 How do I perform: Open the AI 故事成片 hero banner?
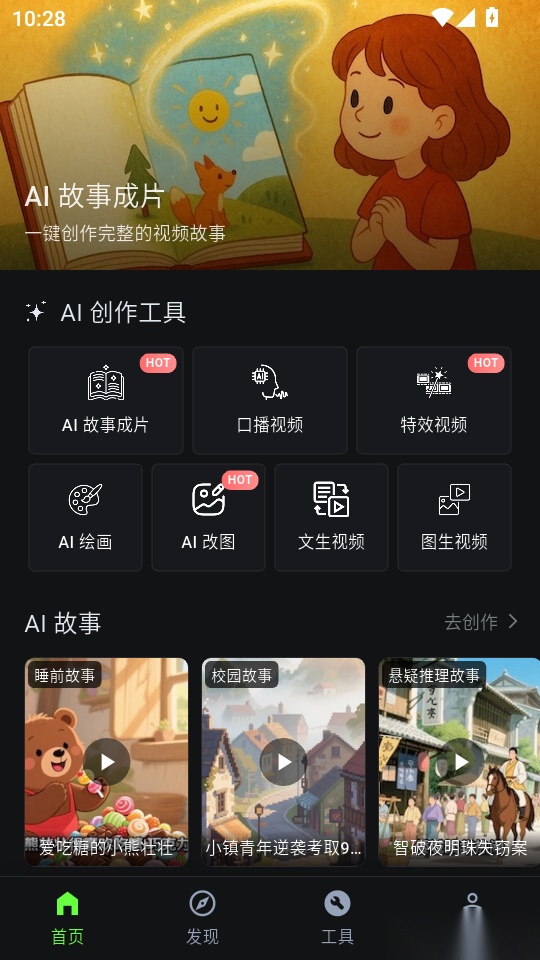pyautogui.click(x=270, y=135)
